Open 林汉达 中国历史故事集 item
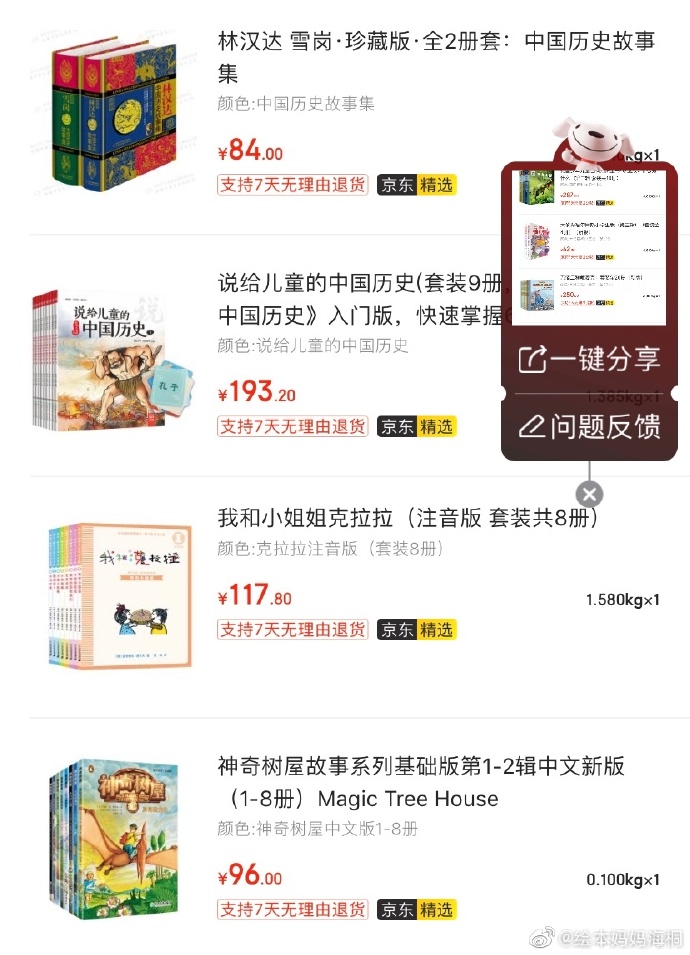690x955 pixels. (x=436, y=57)
